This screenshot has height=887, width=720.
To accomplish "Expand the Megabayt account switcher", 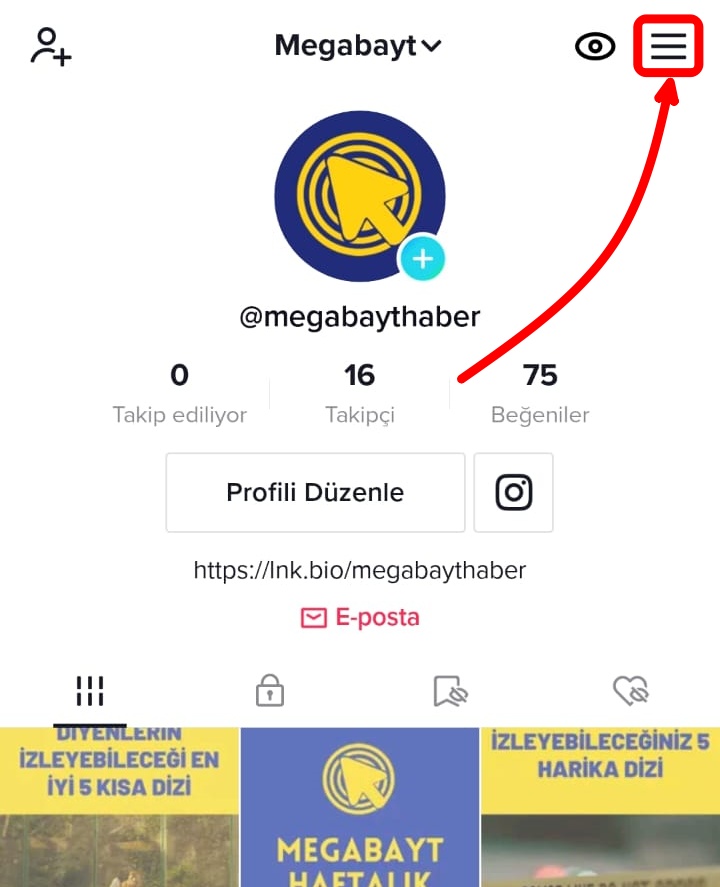I will click(358, 46).
